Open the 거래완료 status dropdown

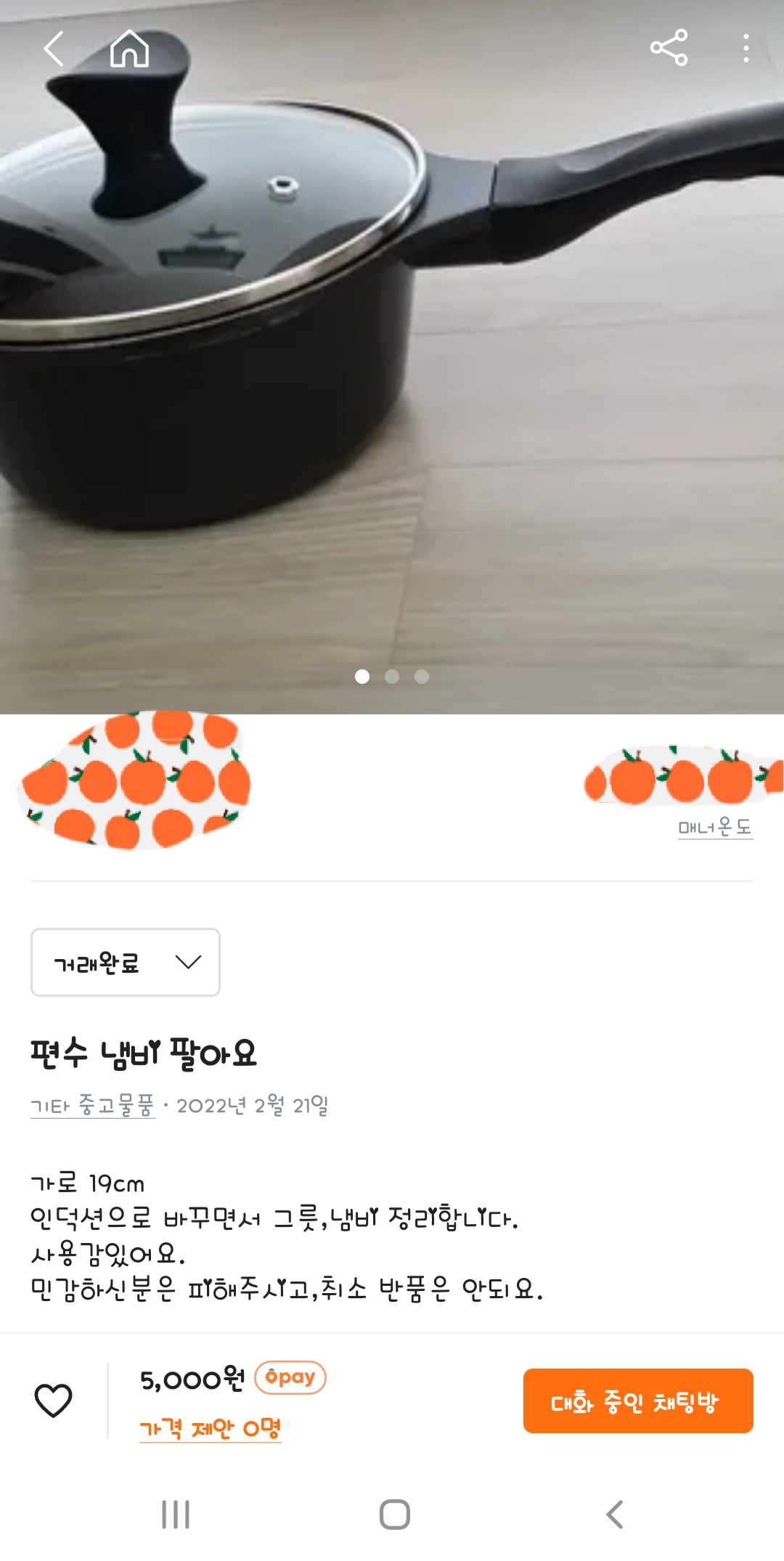[x=126, y=962]
